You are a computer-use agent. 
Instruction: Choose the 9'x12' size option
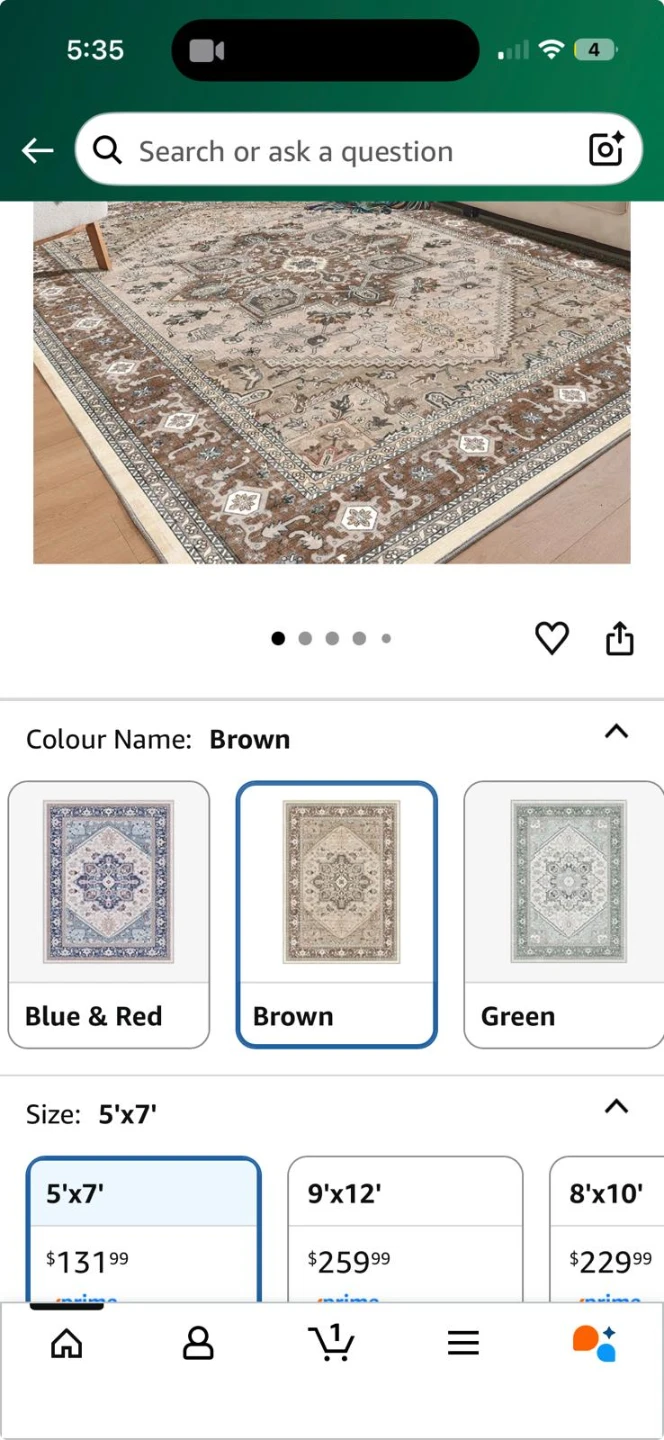(x=405, y=1230)
